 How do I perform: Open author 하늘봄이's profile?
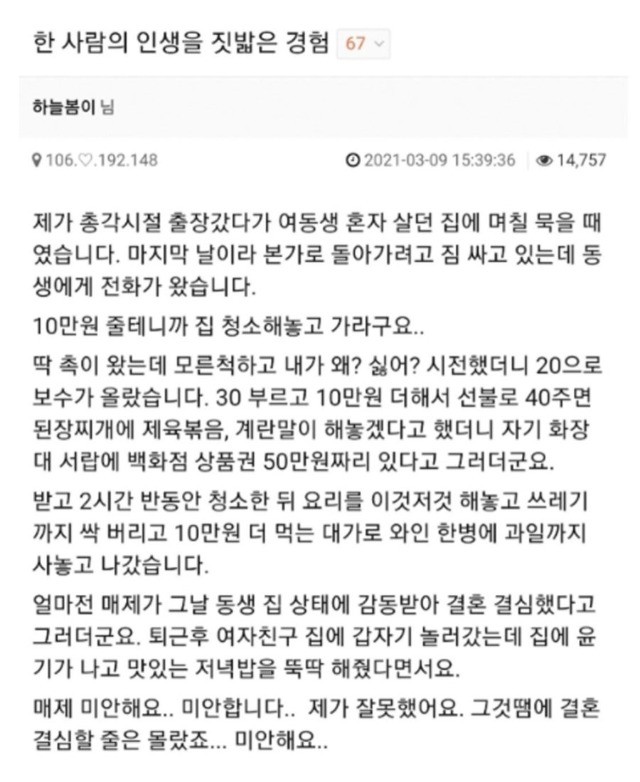click(67, 107)
